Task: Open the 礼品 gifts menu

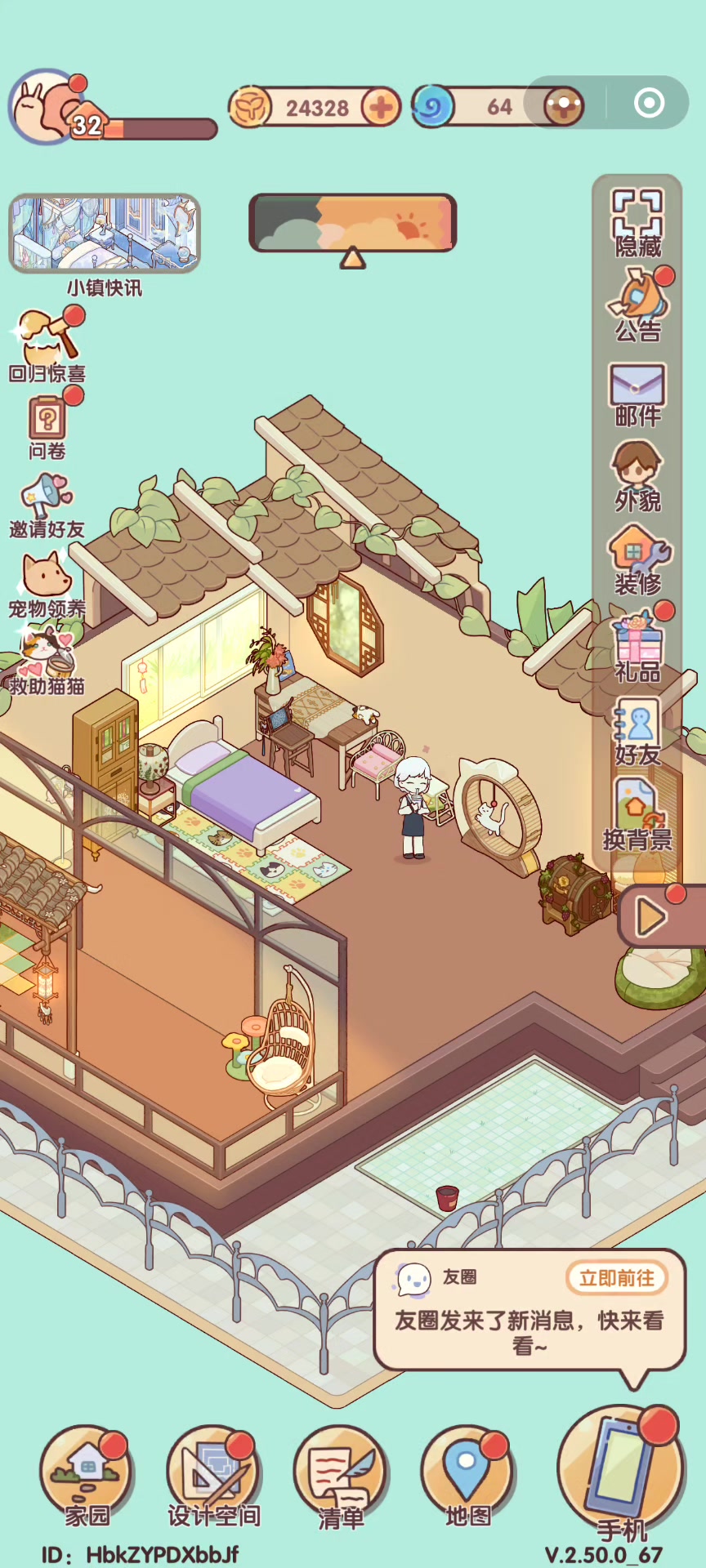Action: [x=638, y=647]
